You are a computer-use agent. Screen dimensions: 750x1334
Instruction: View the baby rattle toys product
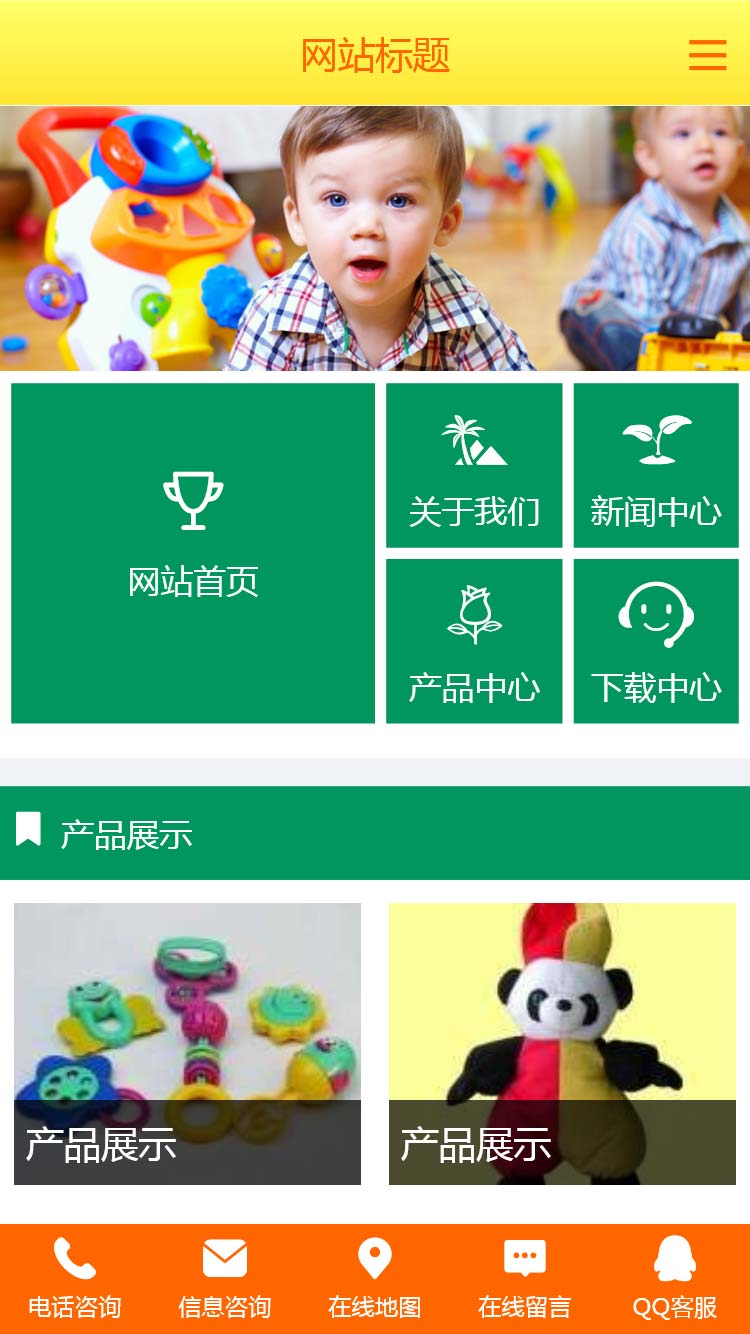tap(187, 1043)
